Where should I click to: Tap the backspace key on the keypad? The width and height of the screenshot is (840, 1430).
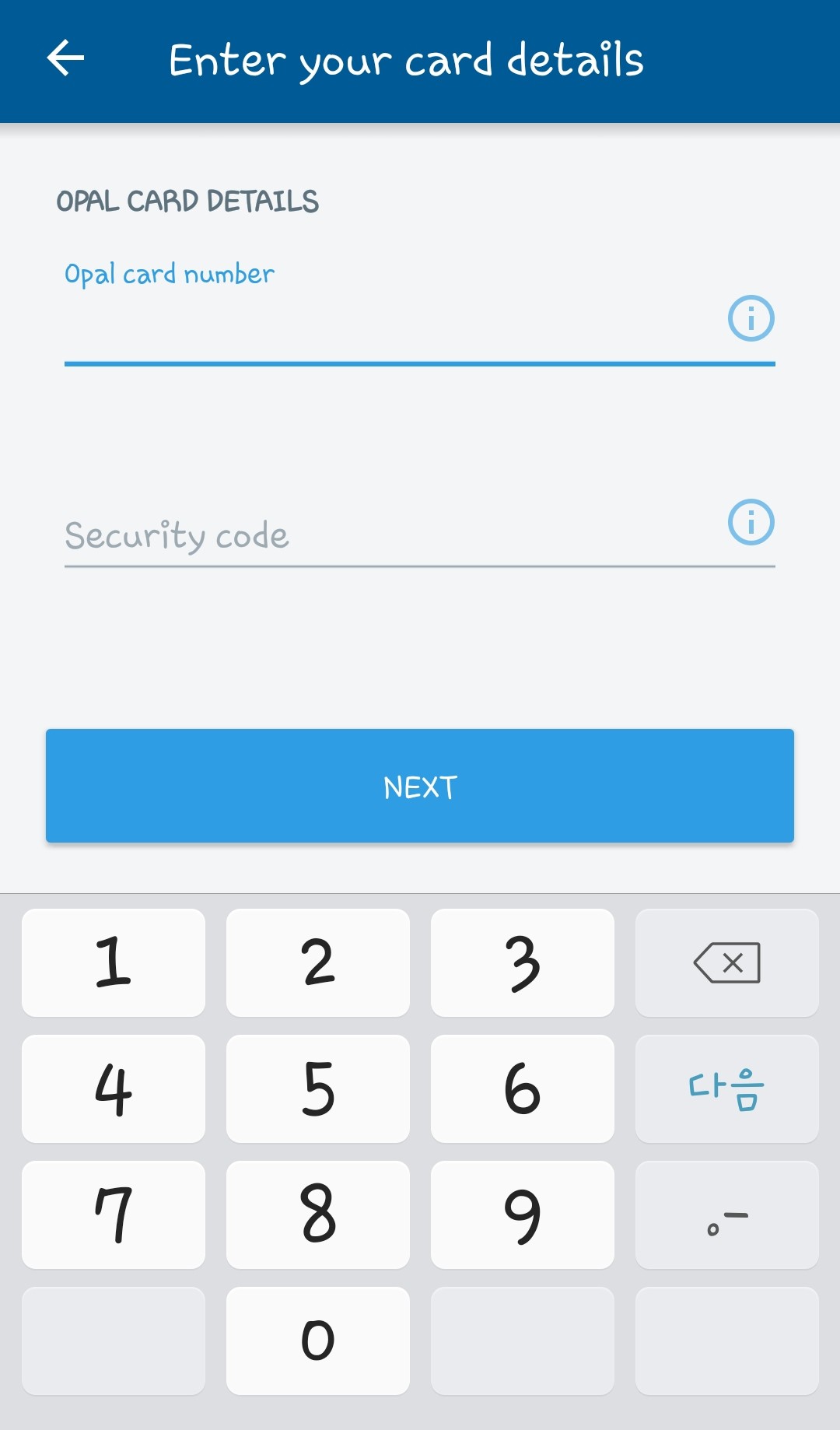pos(726,963)
